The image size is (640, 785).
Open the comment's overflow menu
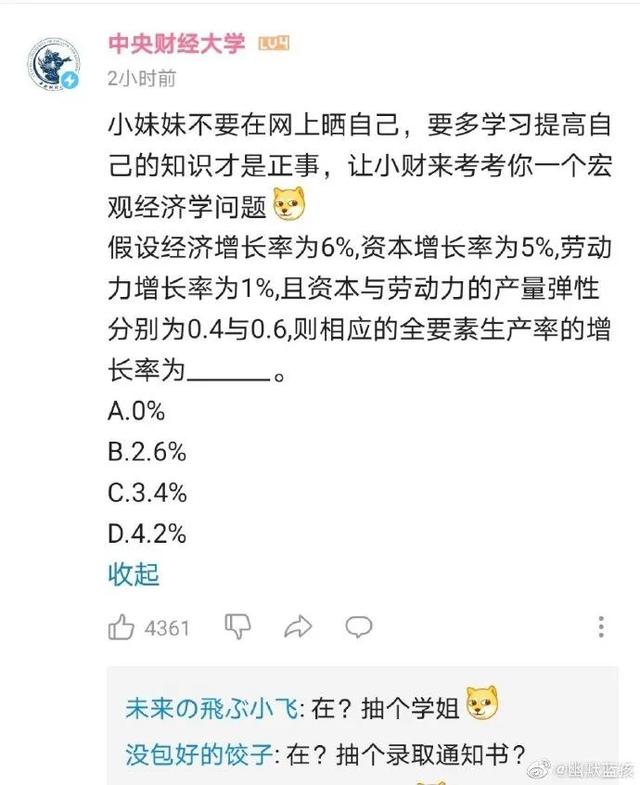601,627
